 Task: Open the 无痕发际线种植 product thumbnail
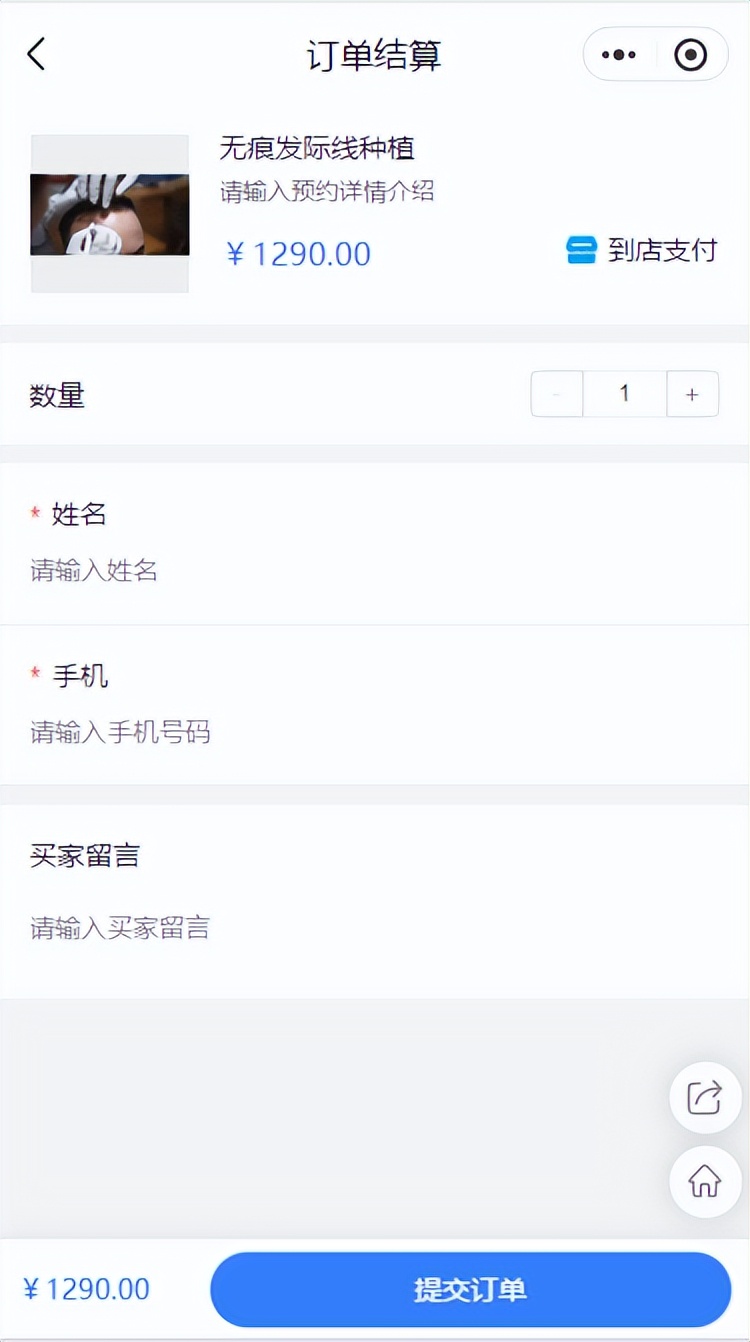[x=110, y=214]
